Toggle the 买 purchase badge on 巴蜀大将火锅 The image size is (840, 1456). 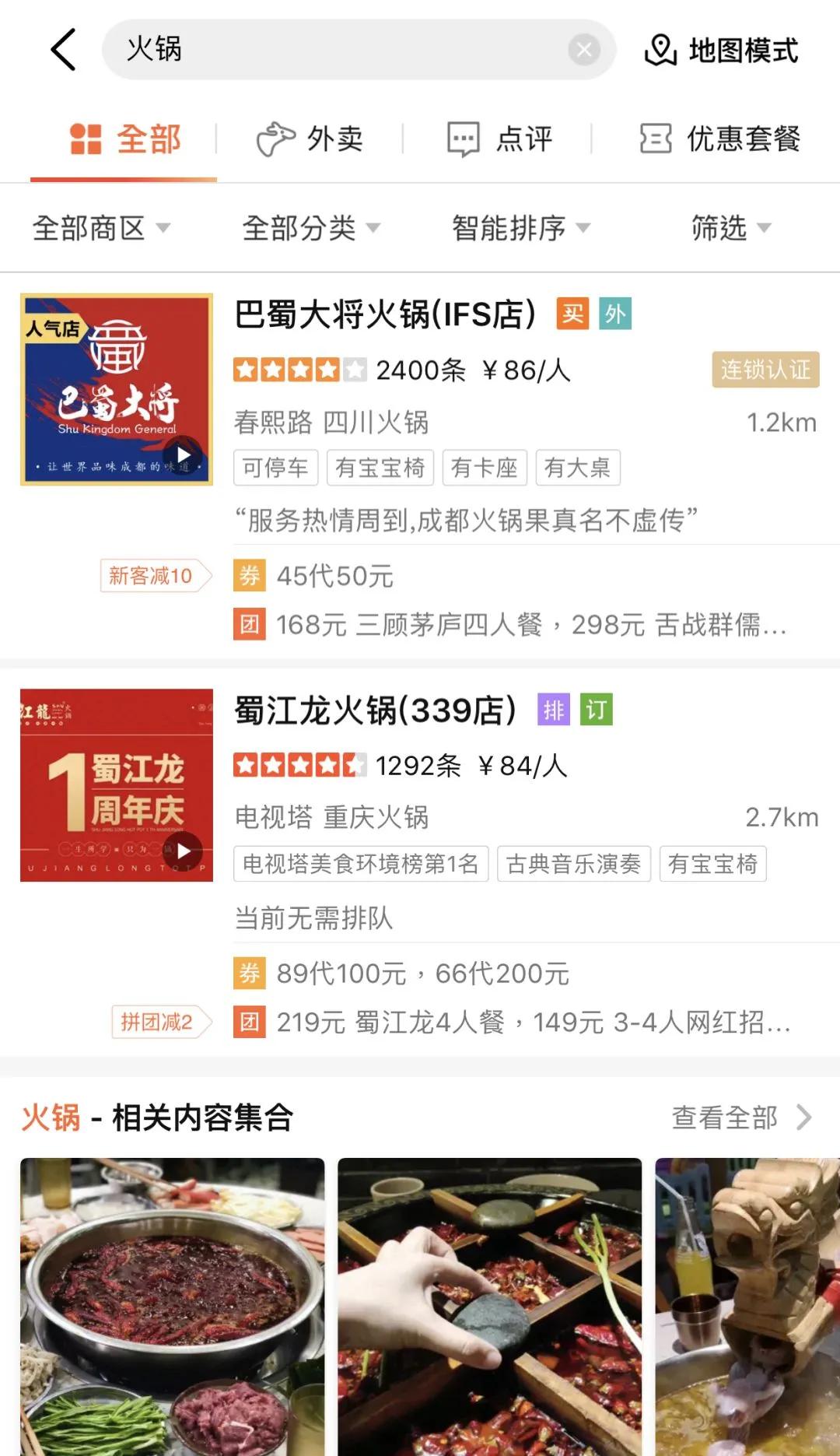tap(573, 314)
